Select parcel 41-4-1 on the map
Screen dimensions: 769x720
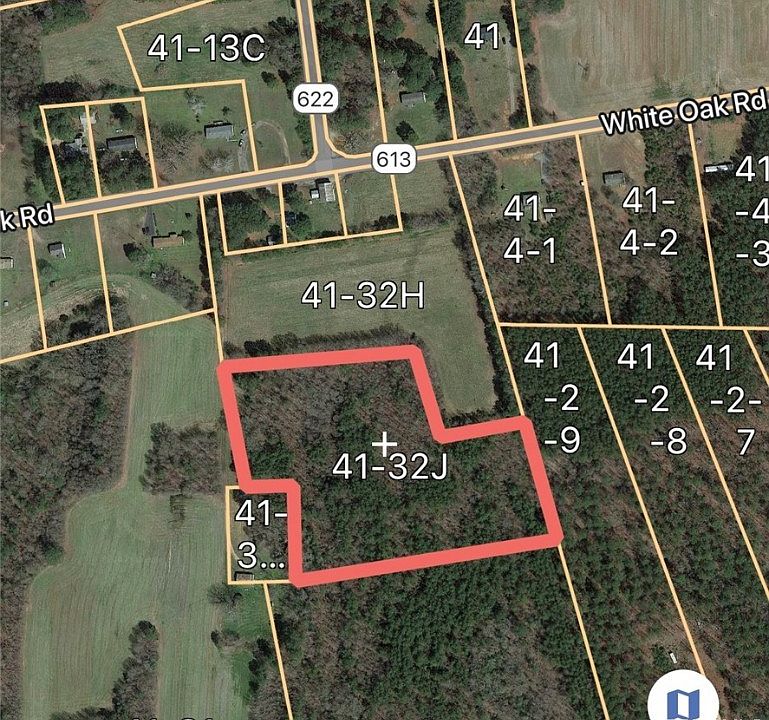530,229
